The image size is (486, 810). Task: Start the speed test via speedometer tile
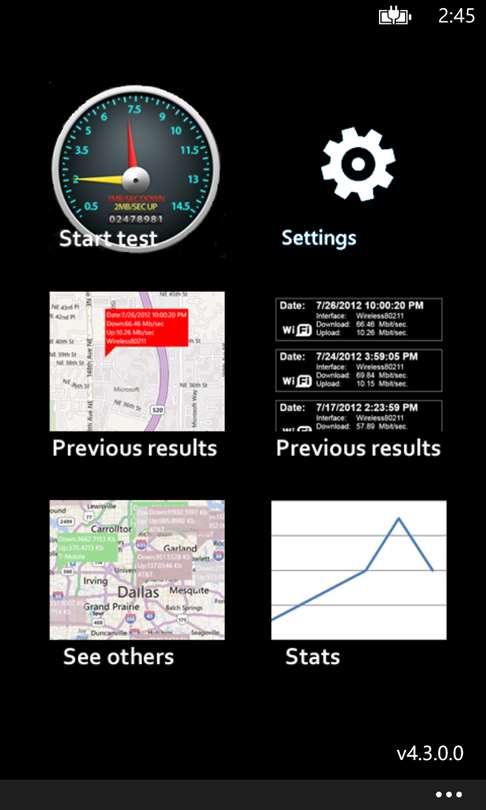coord(136,169)
